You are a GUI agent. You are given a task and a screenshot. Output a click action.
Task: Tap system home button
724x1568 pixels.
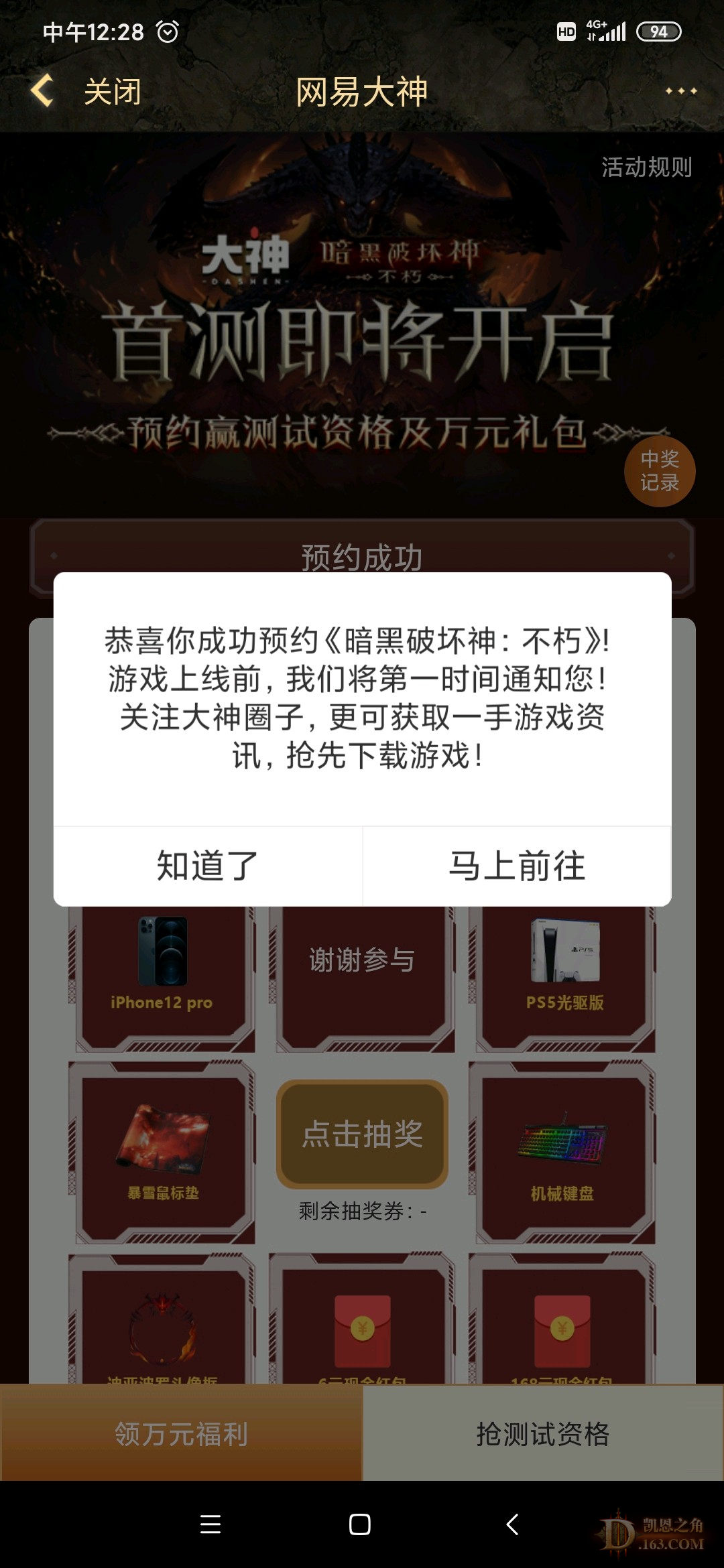[x=360, y=1524]
